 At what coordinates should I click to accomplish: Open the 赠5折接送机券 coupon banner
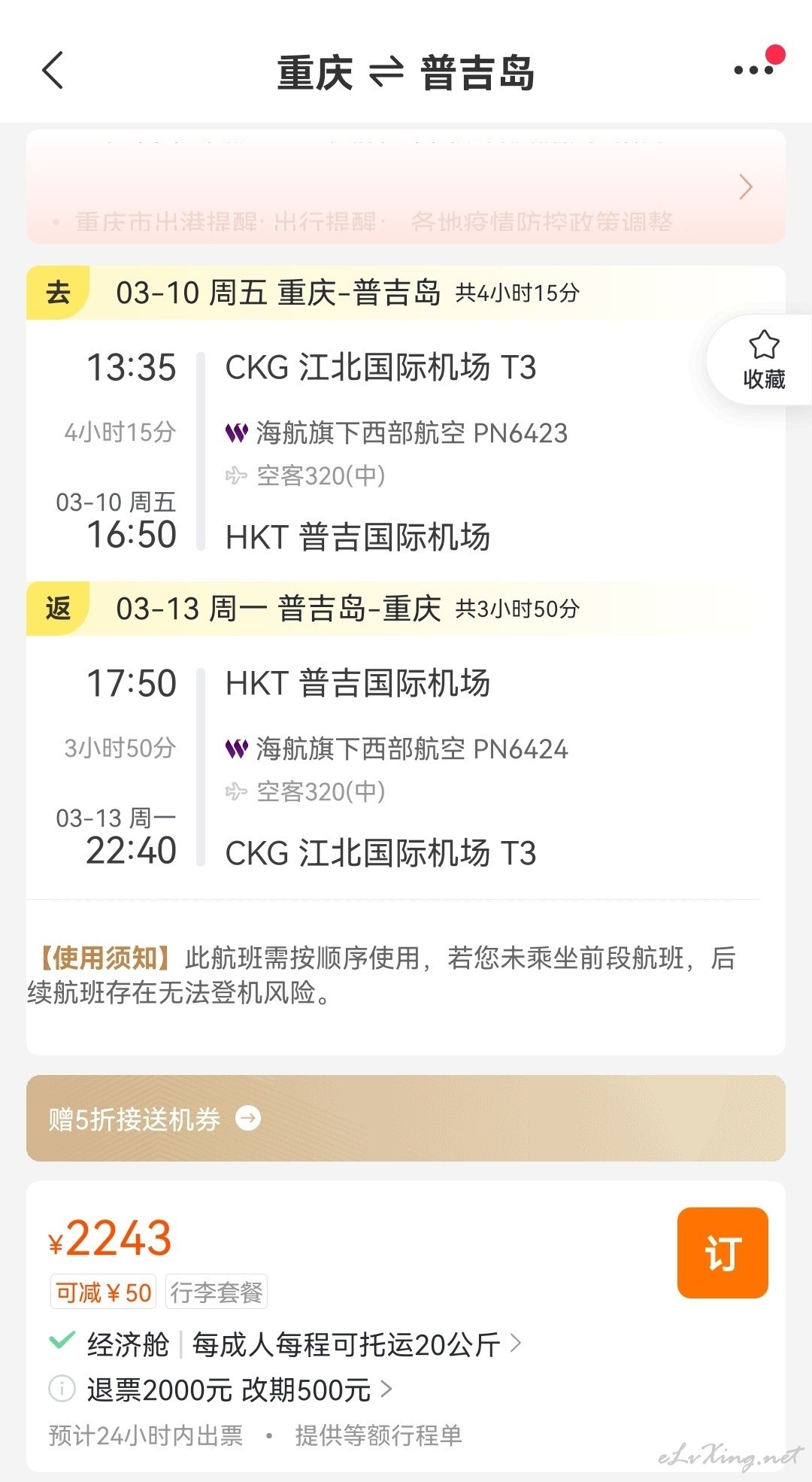[406, 1119]
